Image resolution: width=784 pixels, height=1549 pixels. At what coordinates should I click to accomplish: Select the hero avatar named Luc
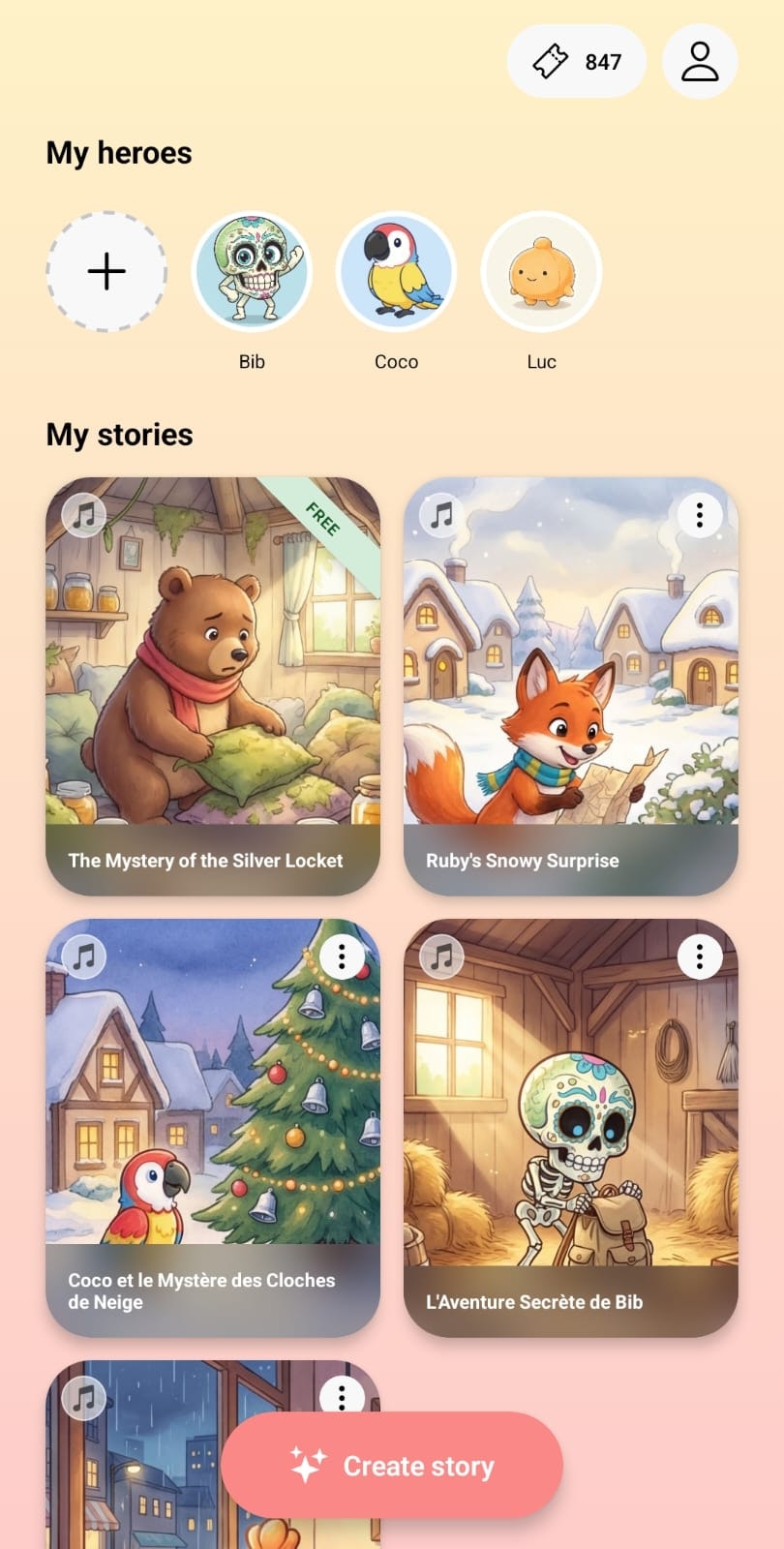click(x=541, y=273)
